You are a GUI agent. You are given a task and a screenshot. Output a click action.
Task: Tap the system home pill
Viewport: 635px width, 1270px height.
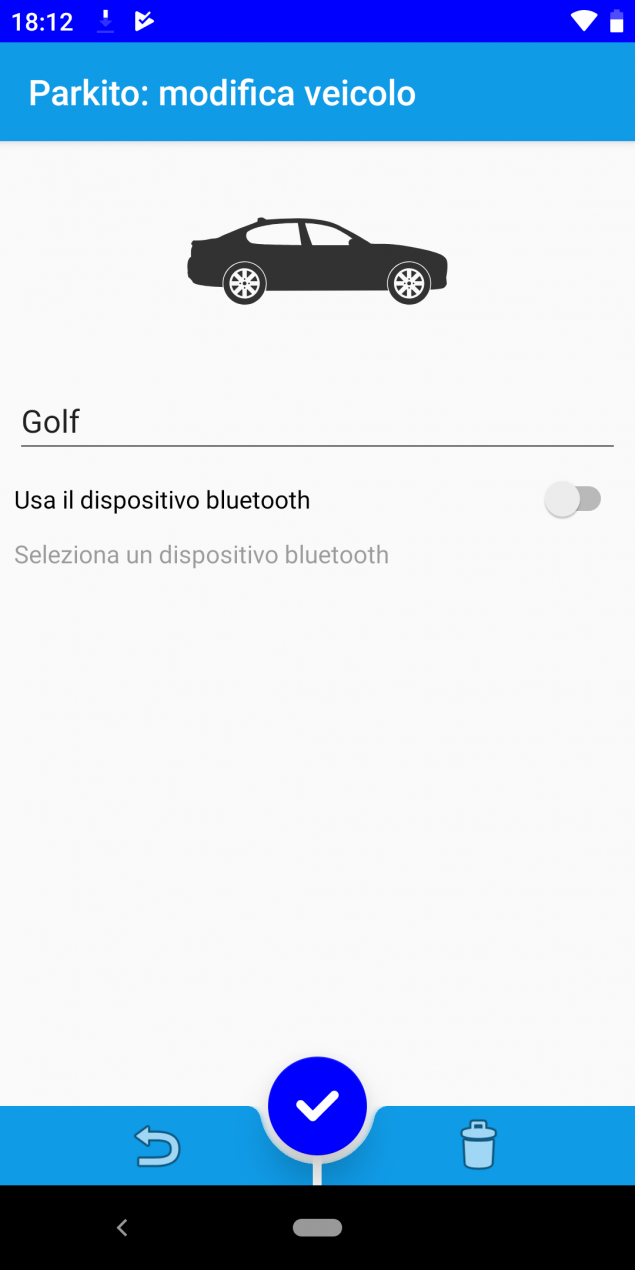[317, 1228]
